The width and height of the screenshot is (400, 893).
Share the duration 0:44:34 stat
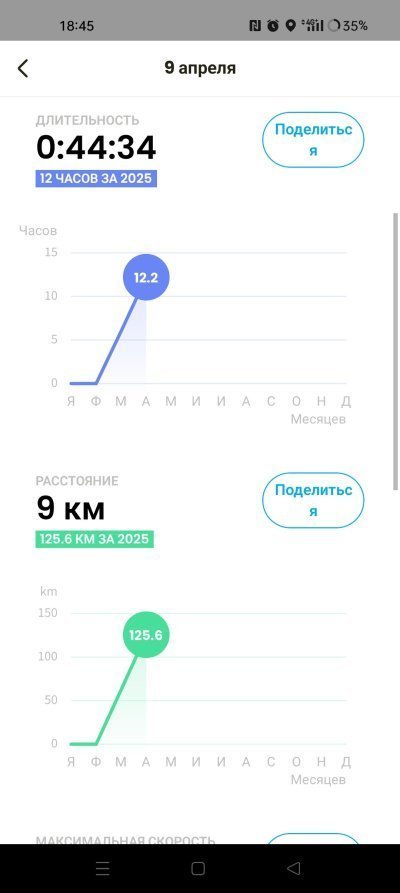[x=313, y=140]
